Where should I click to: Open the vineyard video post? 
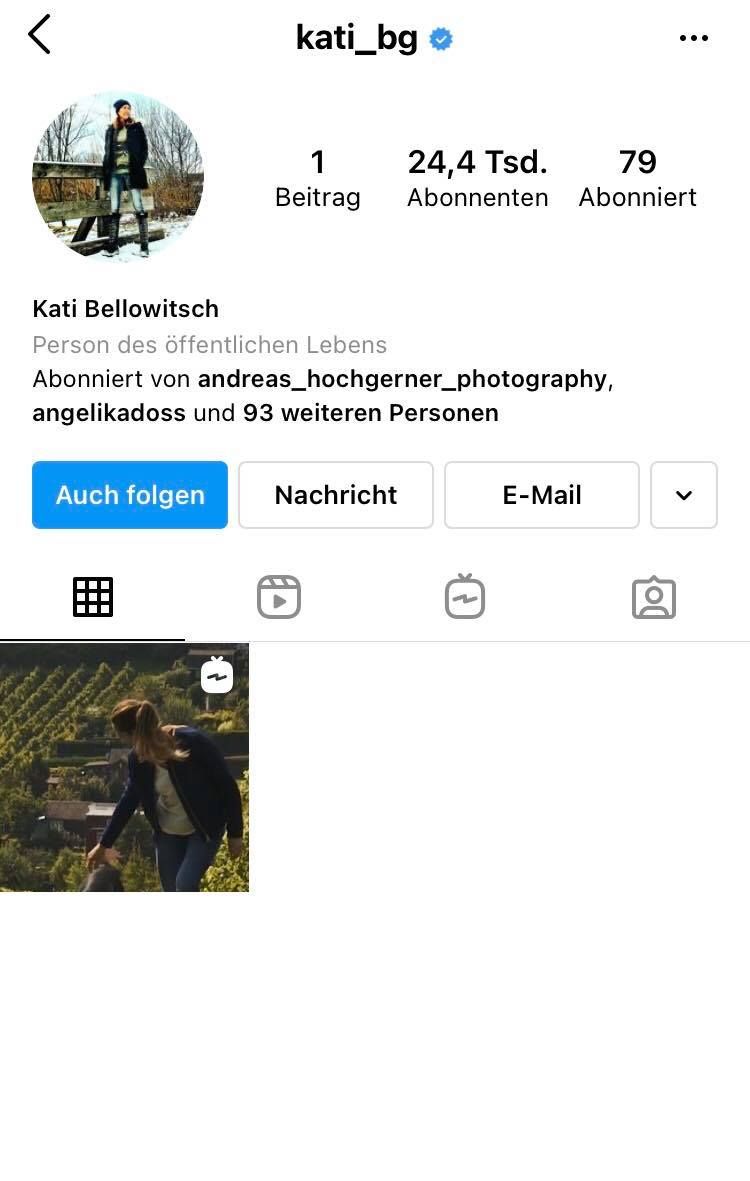pyautogui.click(x=124, y=767)
